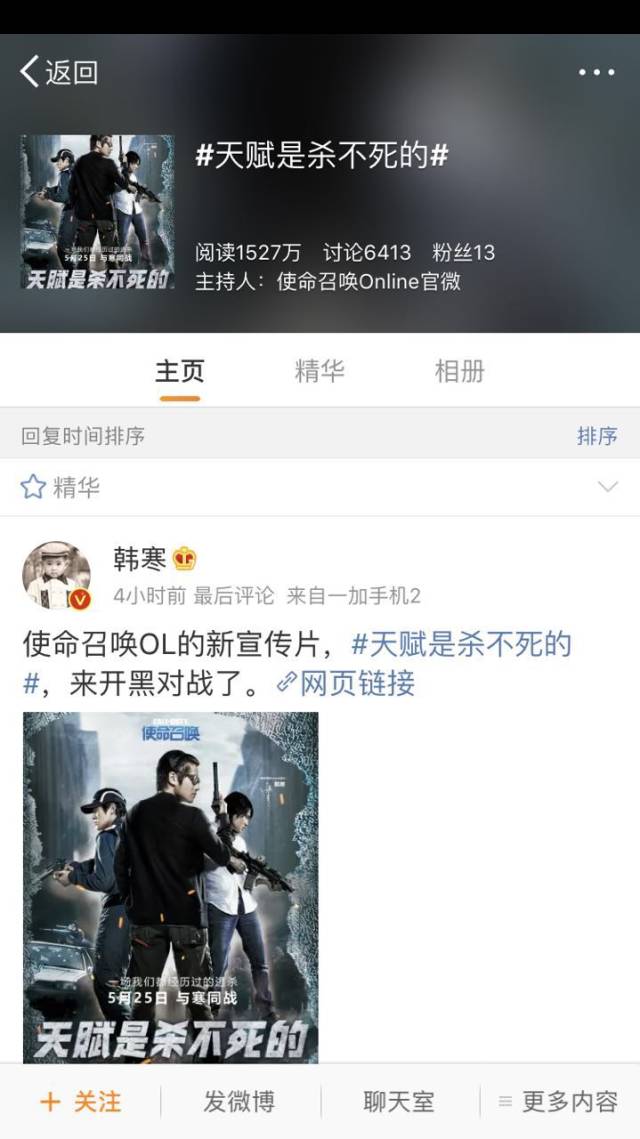Open the three-dot overflow menu
The height and width of the screenshot is (1139, 640).
point(596,72)
